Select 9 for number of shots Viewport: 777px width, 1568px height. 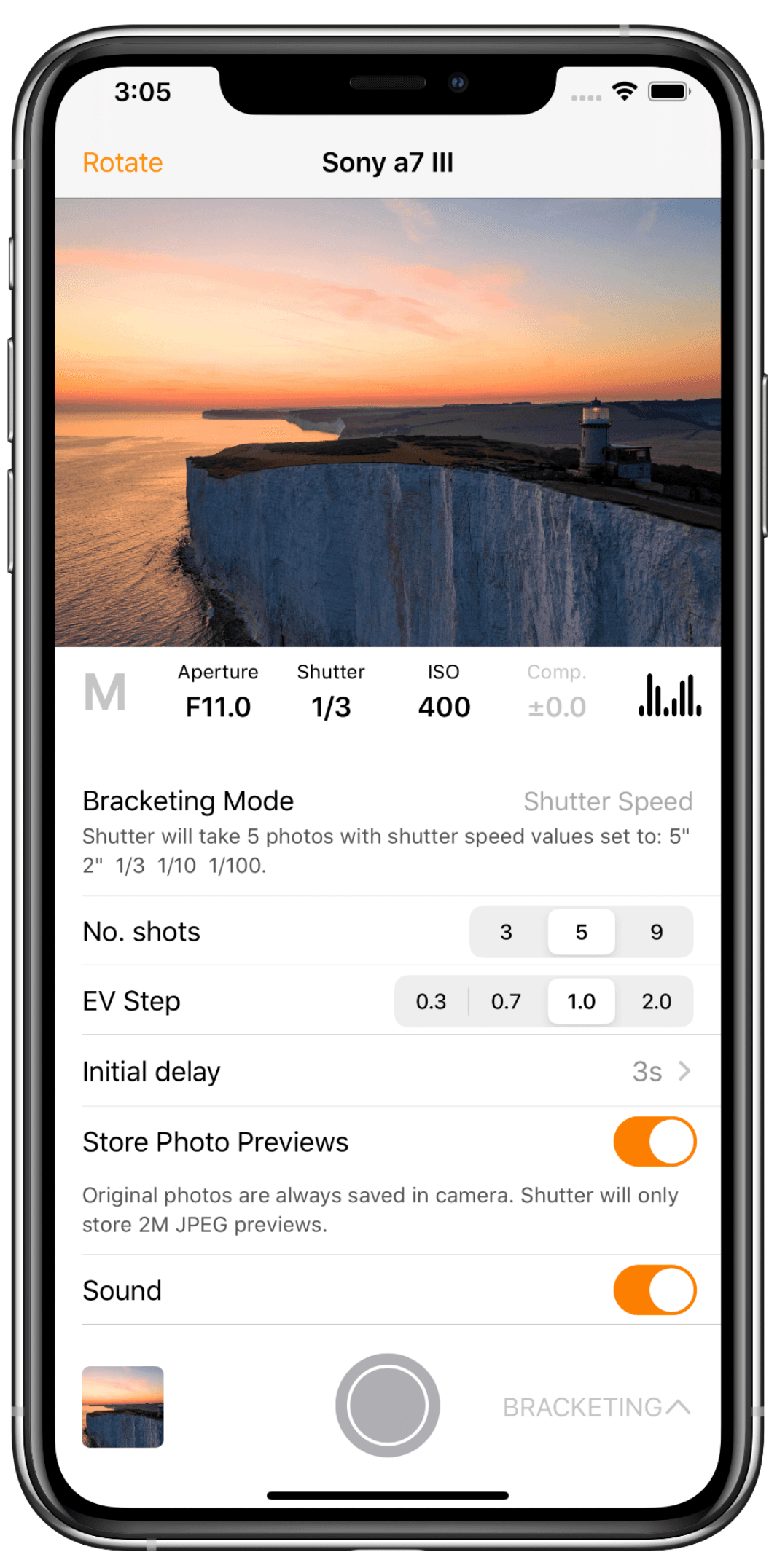point(656,932)
